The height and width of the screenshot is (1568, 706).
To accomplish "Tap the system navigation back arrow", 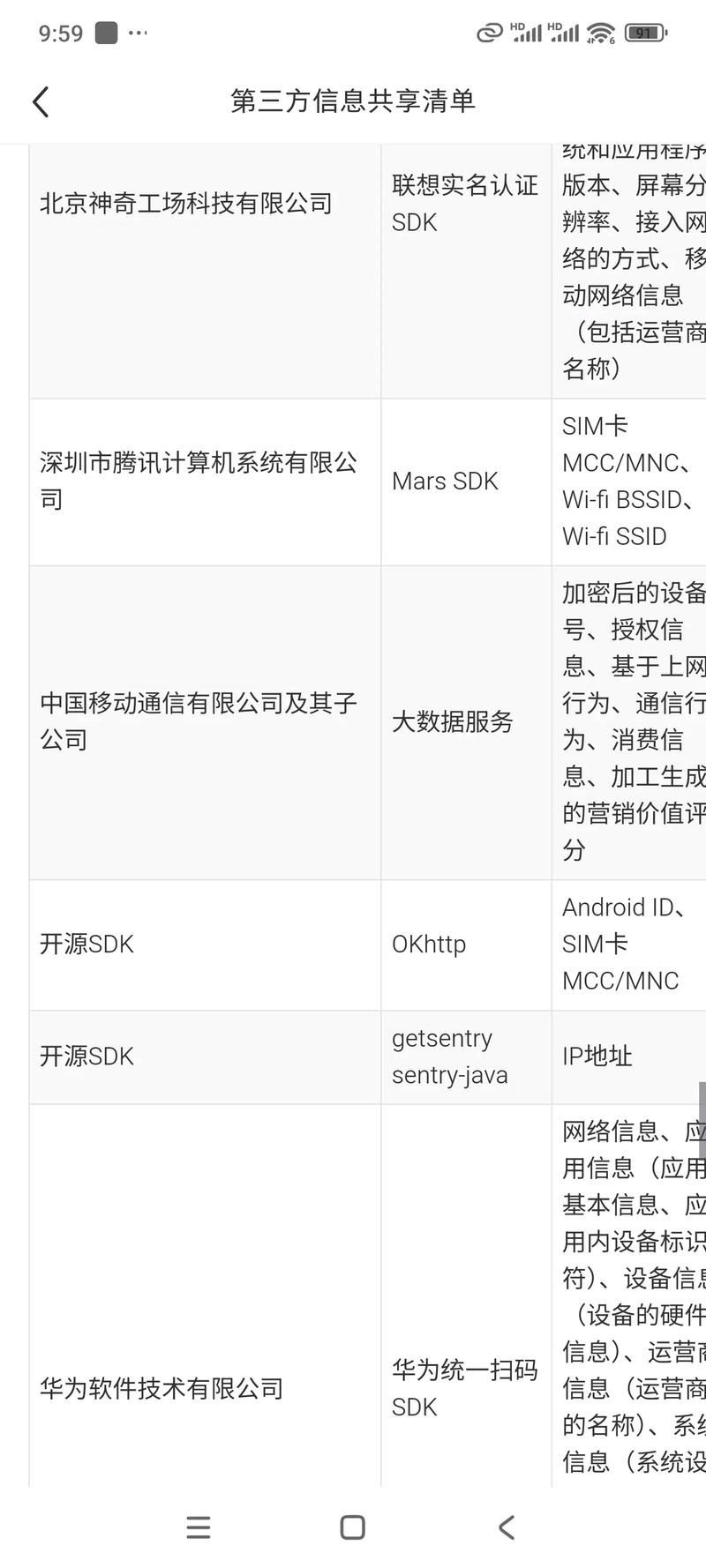I will point(507,1527).
